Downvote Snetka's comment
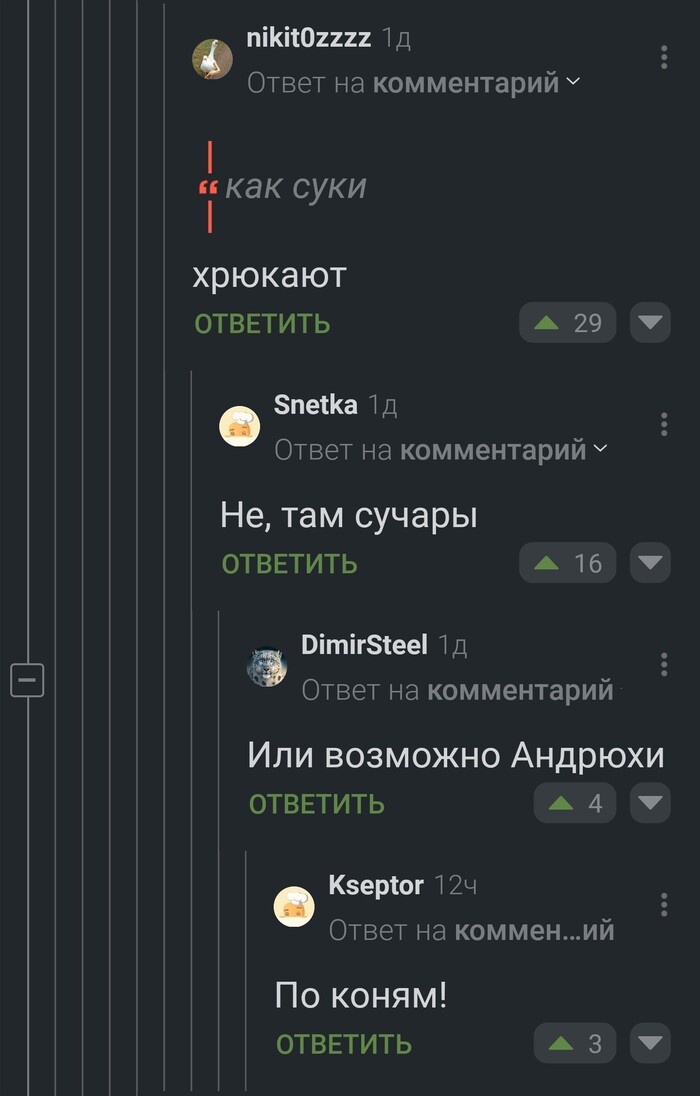This screenshot has height=1096, width=700. point(650,563)
